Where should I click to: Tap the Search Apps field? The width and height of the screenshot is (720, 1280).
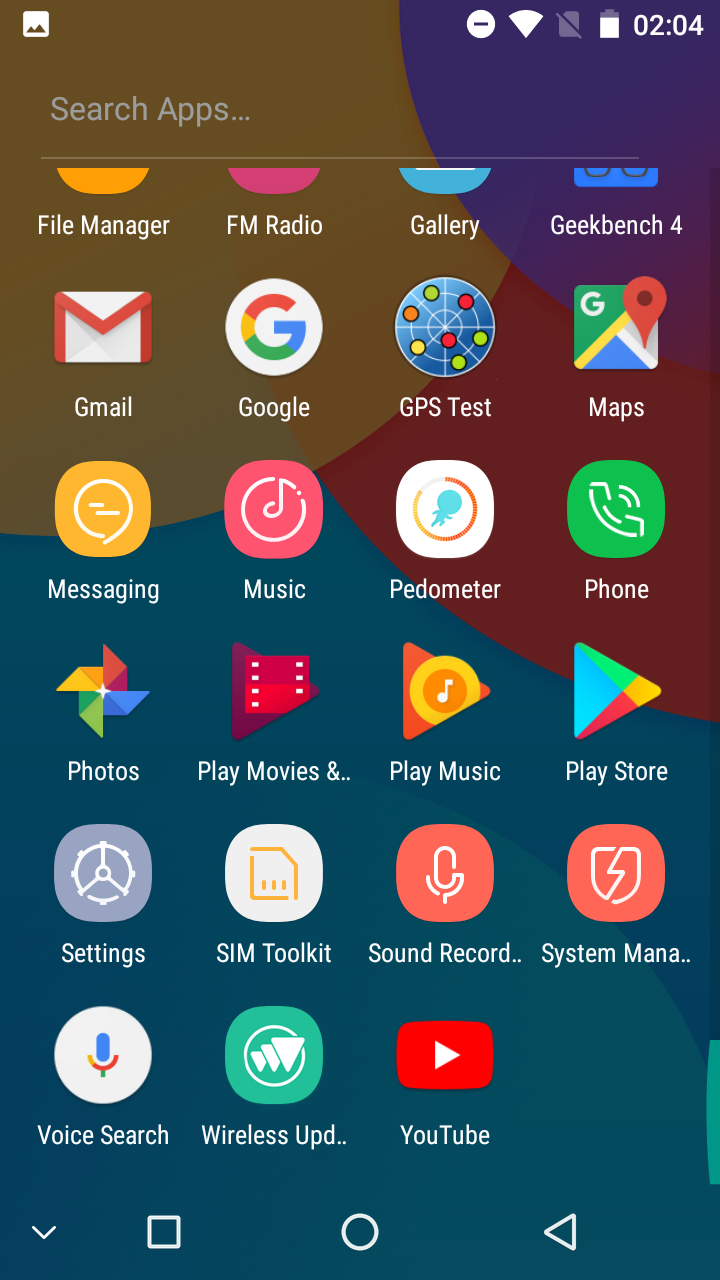340,110
